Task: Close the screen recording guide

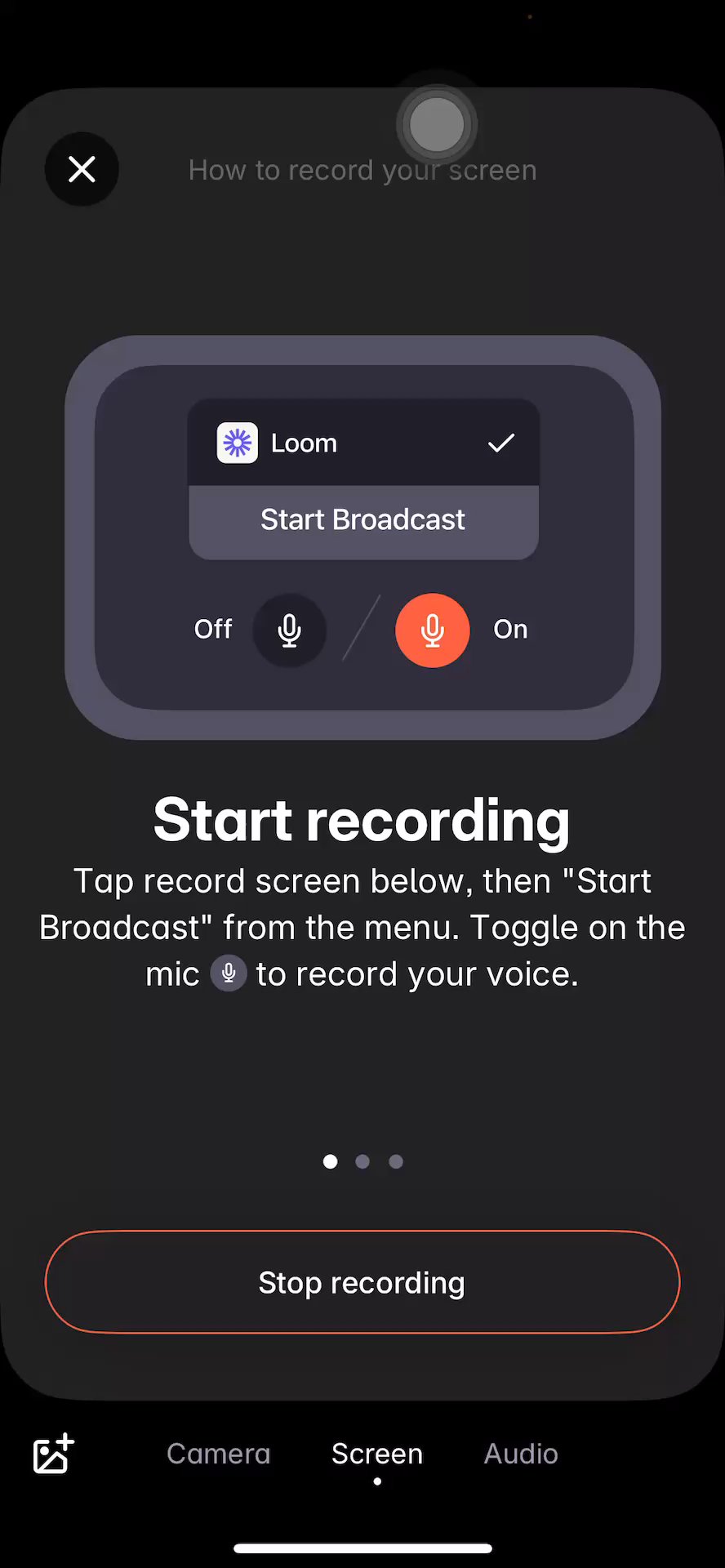Action: point(82,169)
